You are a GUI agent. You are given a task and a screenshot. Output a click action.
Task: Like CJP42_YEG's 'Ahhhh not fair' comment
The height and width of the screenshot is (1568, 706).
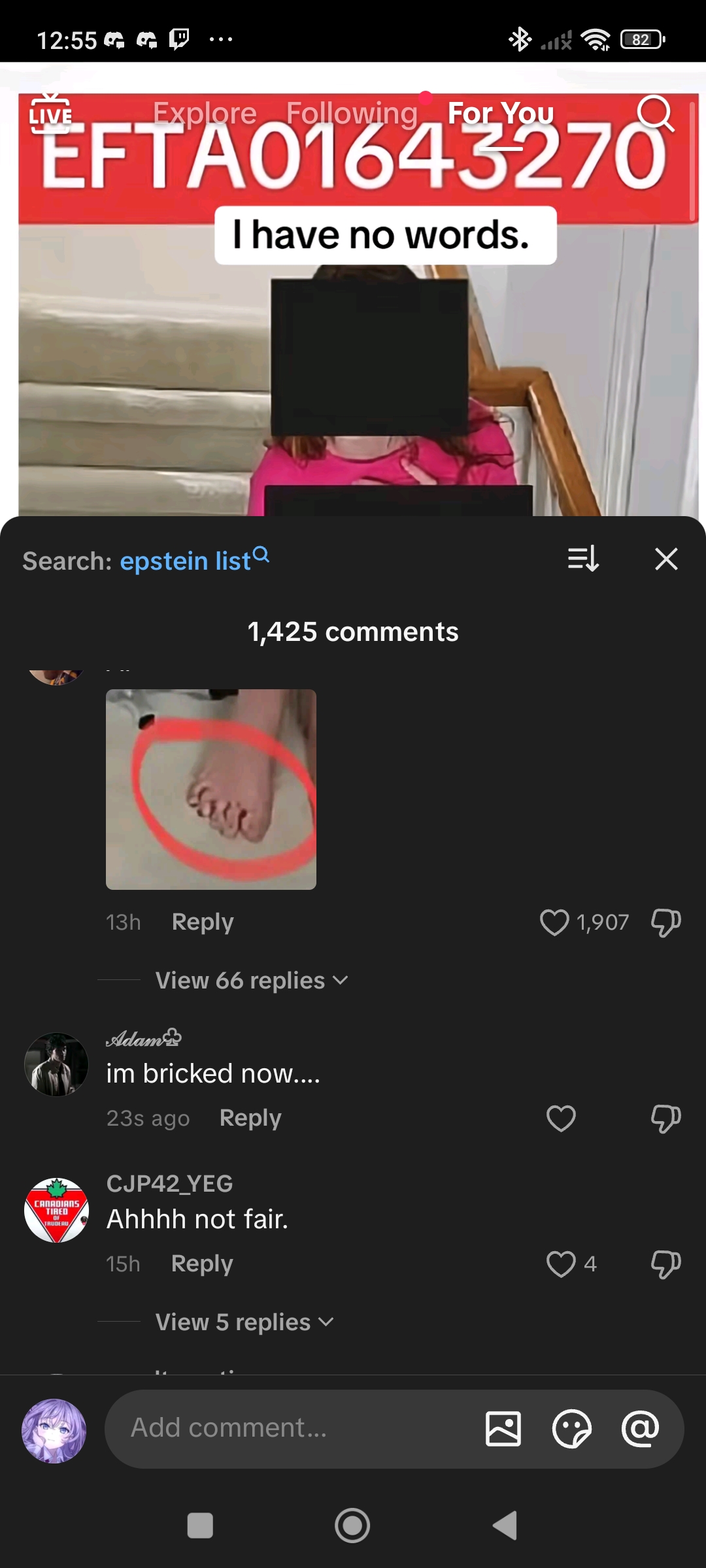pyautogui.click(x=560, y=1264)
